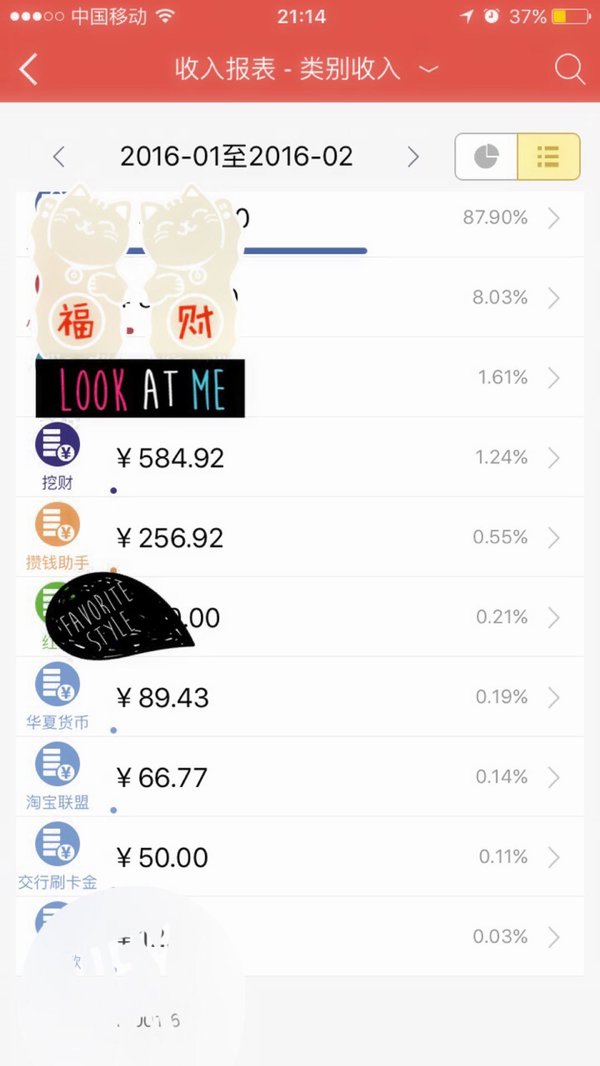Image resolution: width=600 pixels, height=1066 pixels.
Task: View details of 华夏货币 income
Action: click(300, 697)
